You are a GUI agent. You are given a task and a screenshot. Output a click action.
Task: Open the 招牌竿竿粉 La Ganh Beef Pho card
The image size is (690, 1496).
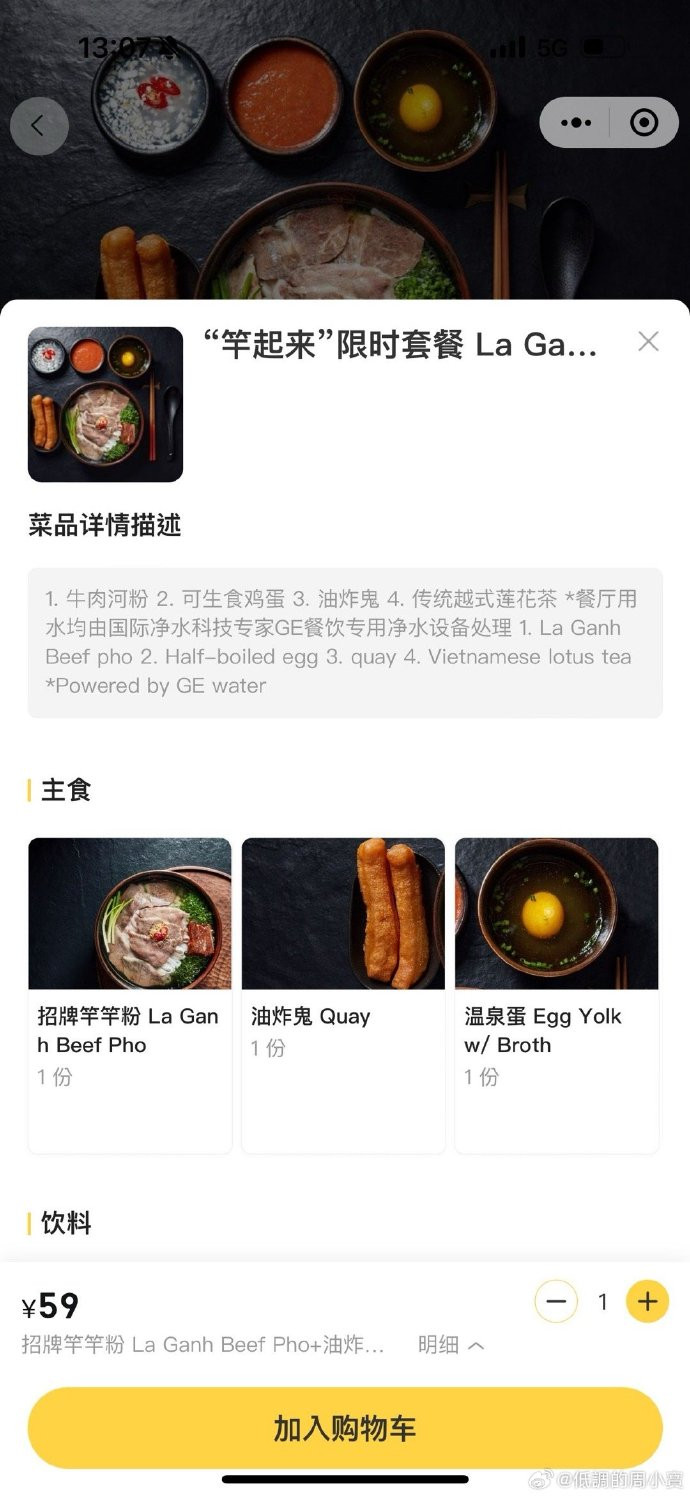tap(130, 995)
